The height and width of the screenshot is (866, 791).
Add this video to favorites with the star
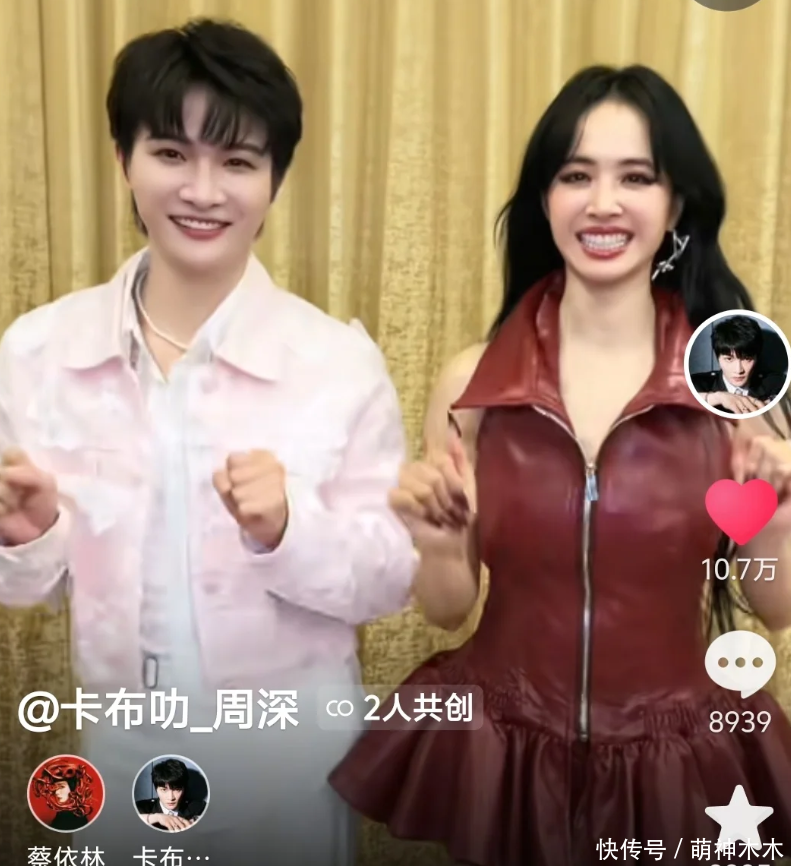pos(740,818)
